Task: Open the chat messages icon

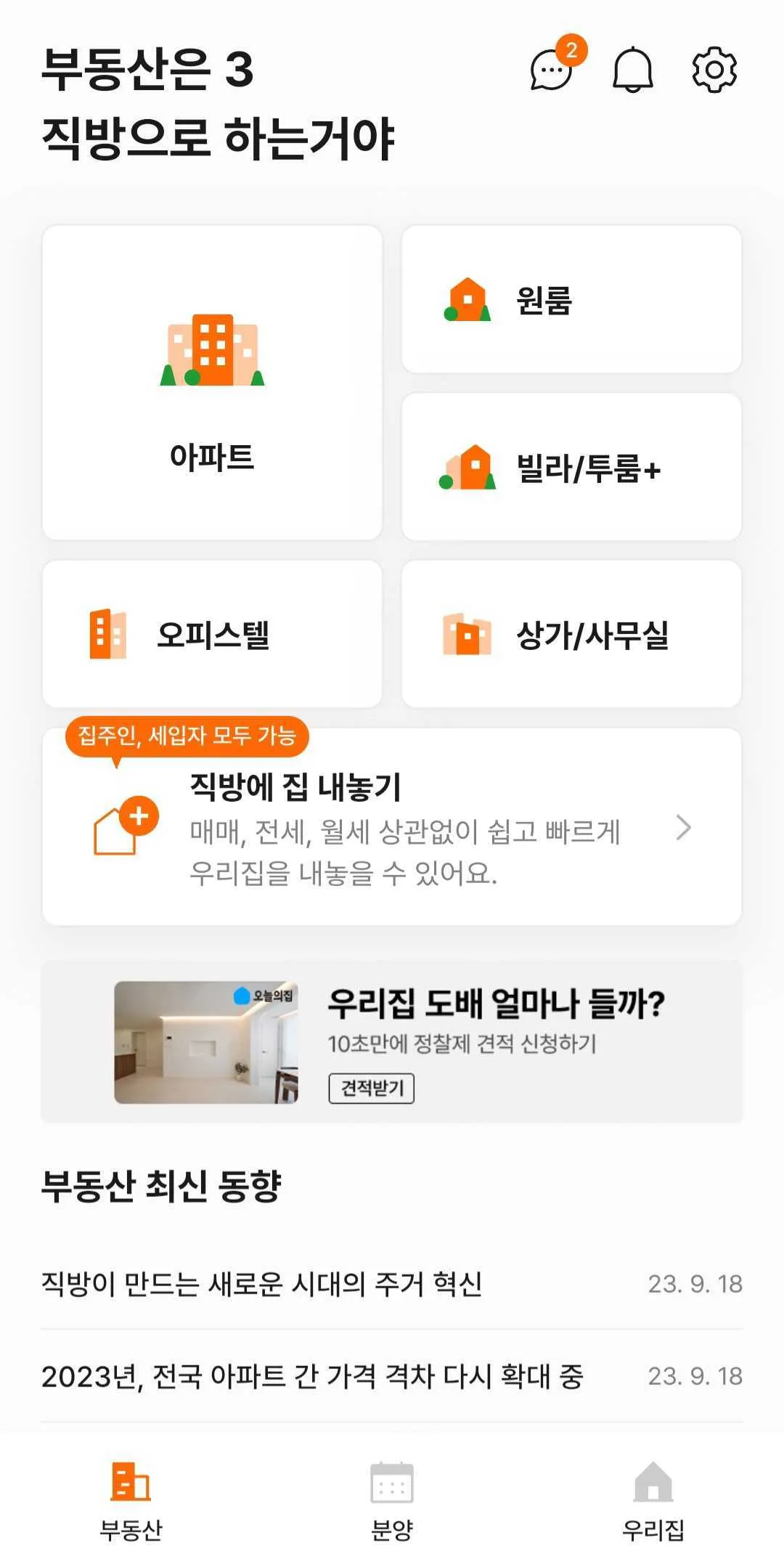Action: 552,71
